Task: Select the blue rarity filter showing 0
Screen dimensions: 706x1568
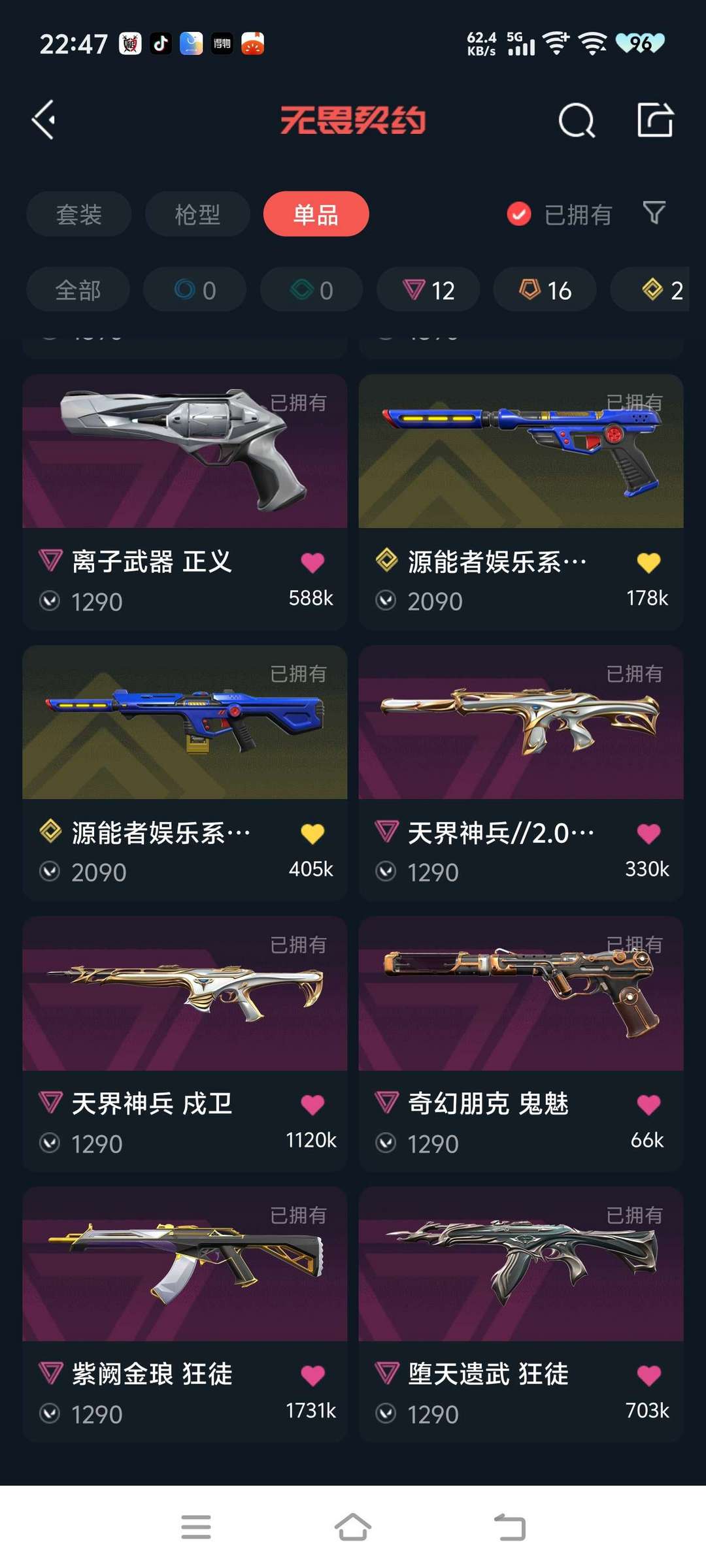Action: pos(194,289)
